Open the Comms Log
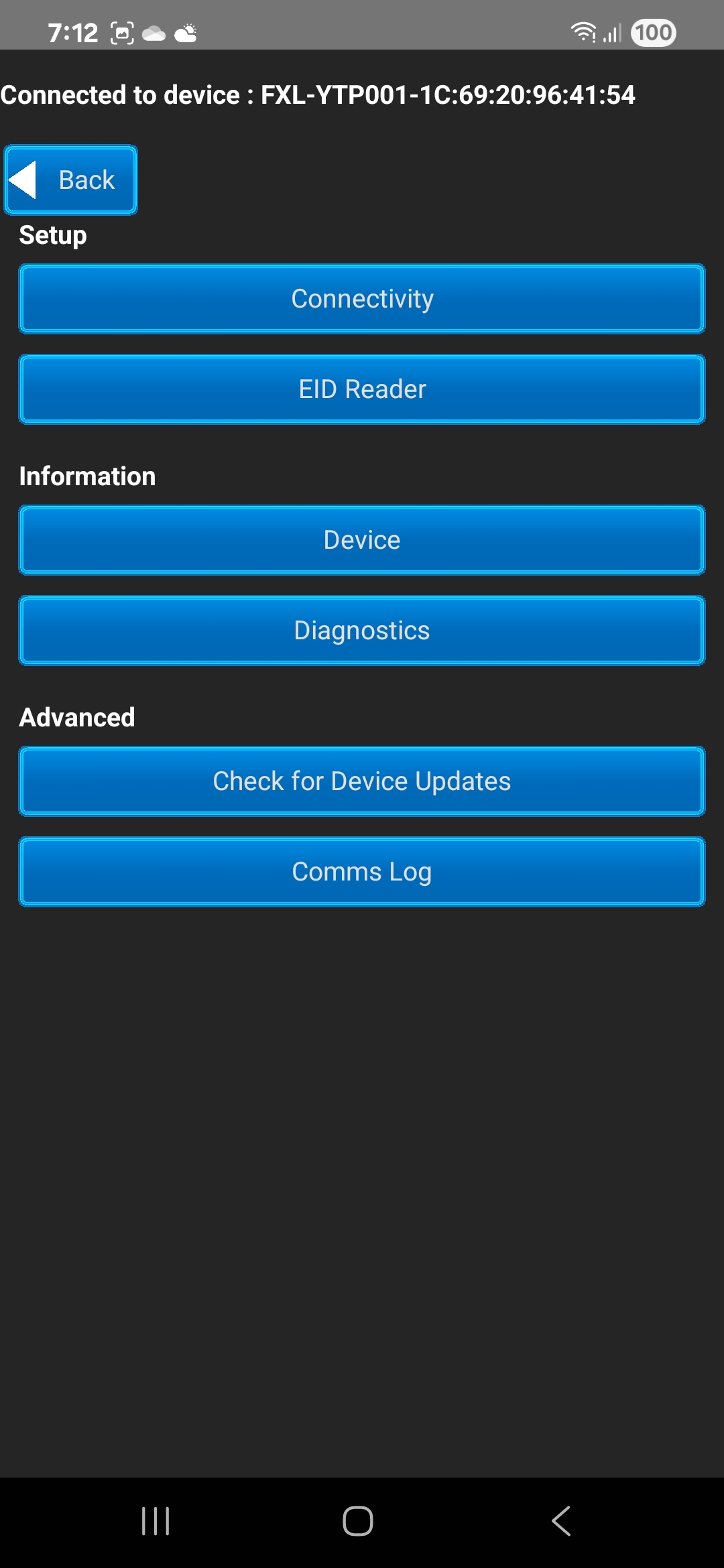 pos(362,872)
